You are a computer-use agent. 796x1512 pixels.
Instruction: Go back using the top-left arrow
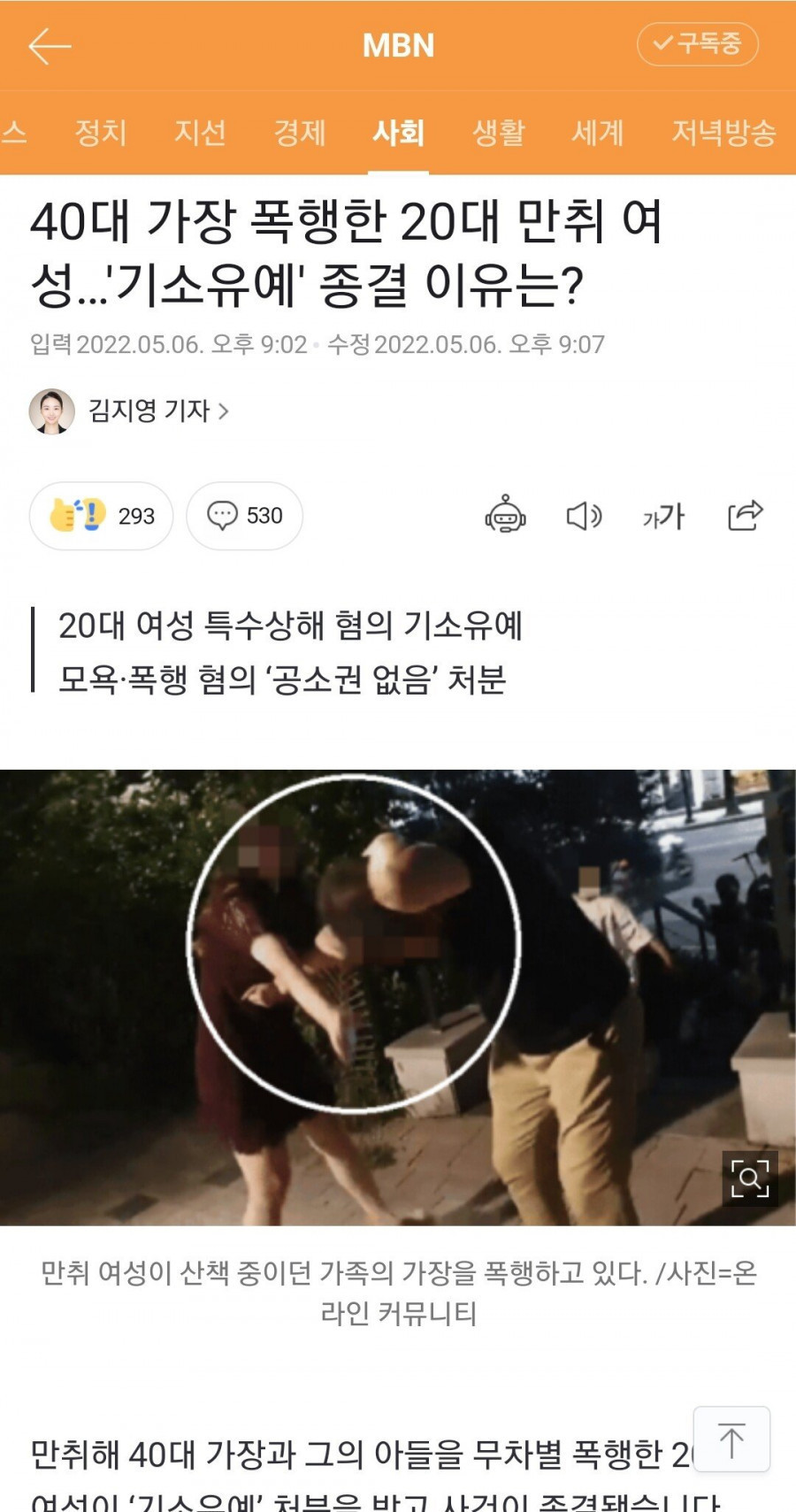tap(49, 46)
